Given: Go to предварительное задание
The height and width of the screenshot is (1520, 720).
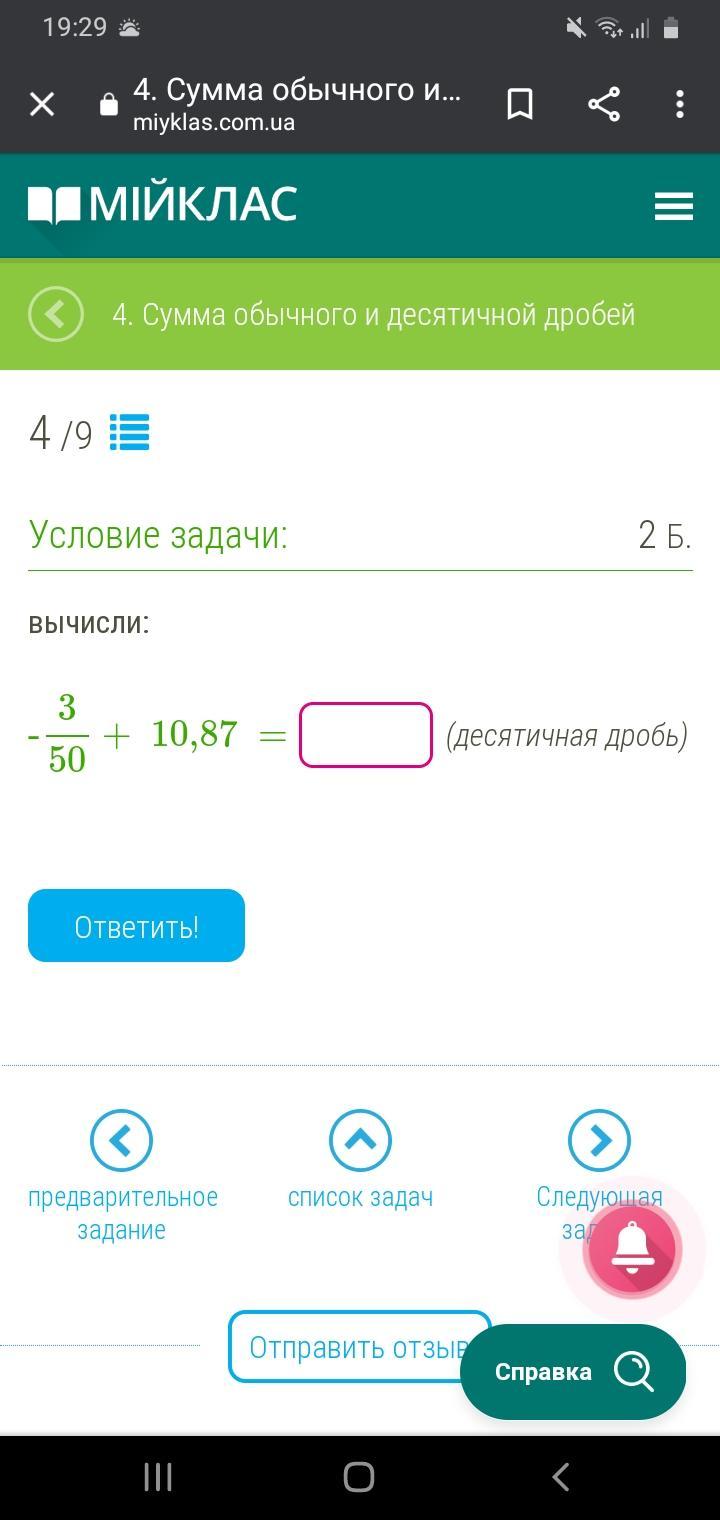Looking at the screenshot, I should (x=121, y=1141).
